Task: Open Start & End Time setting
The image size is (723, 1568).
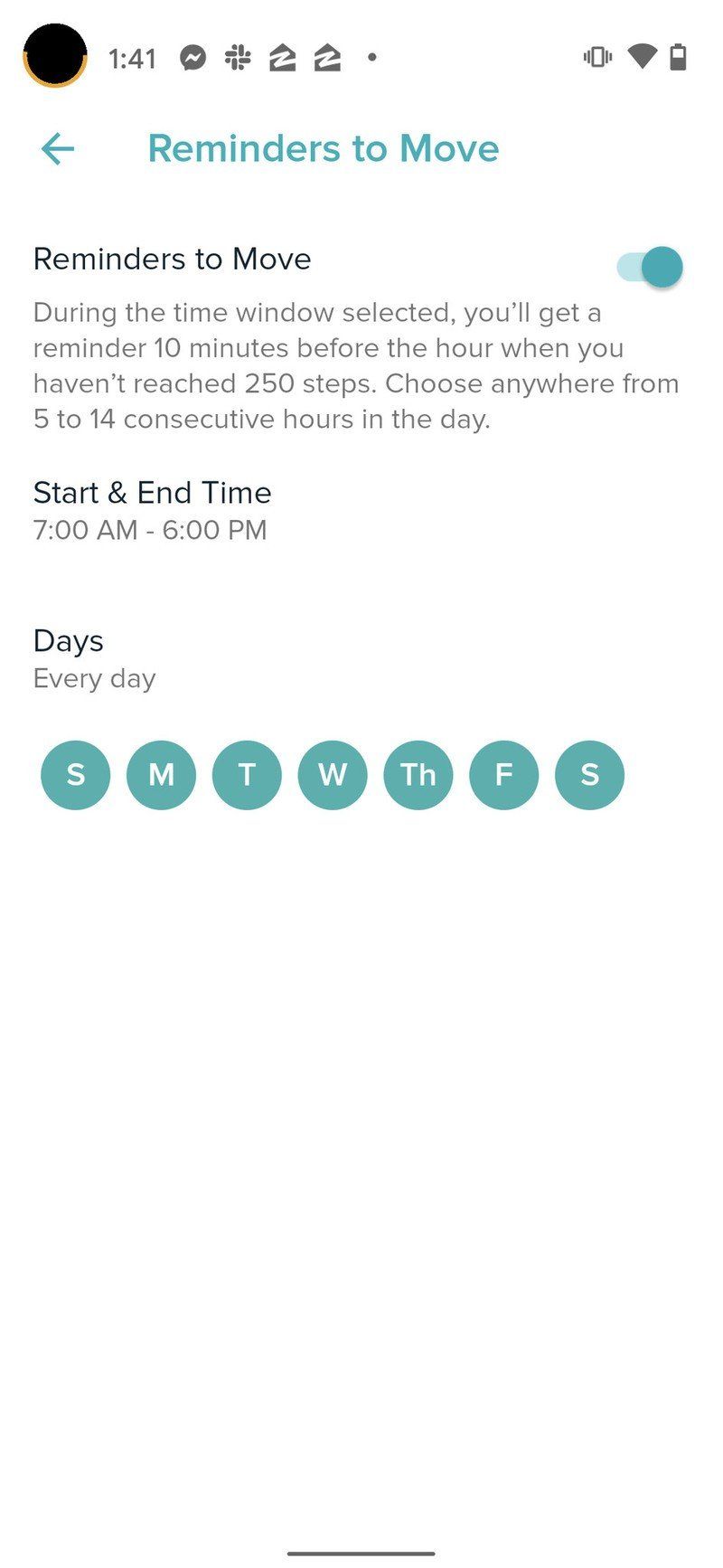Action: coord(152,510)
